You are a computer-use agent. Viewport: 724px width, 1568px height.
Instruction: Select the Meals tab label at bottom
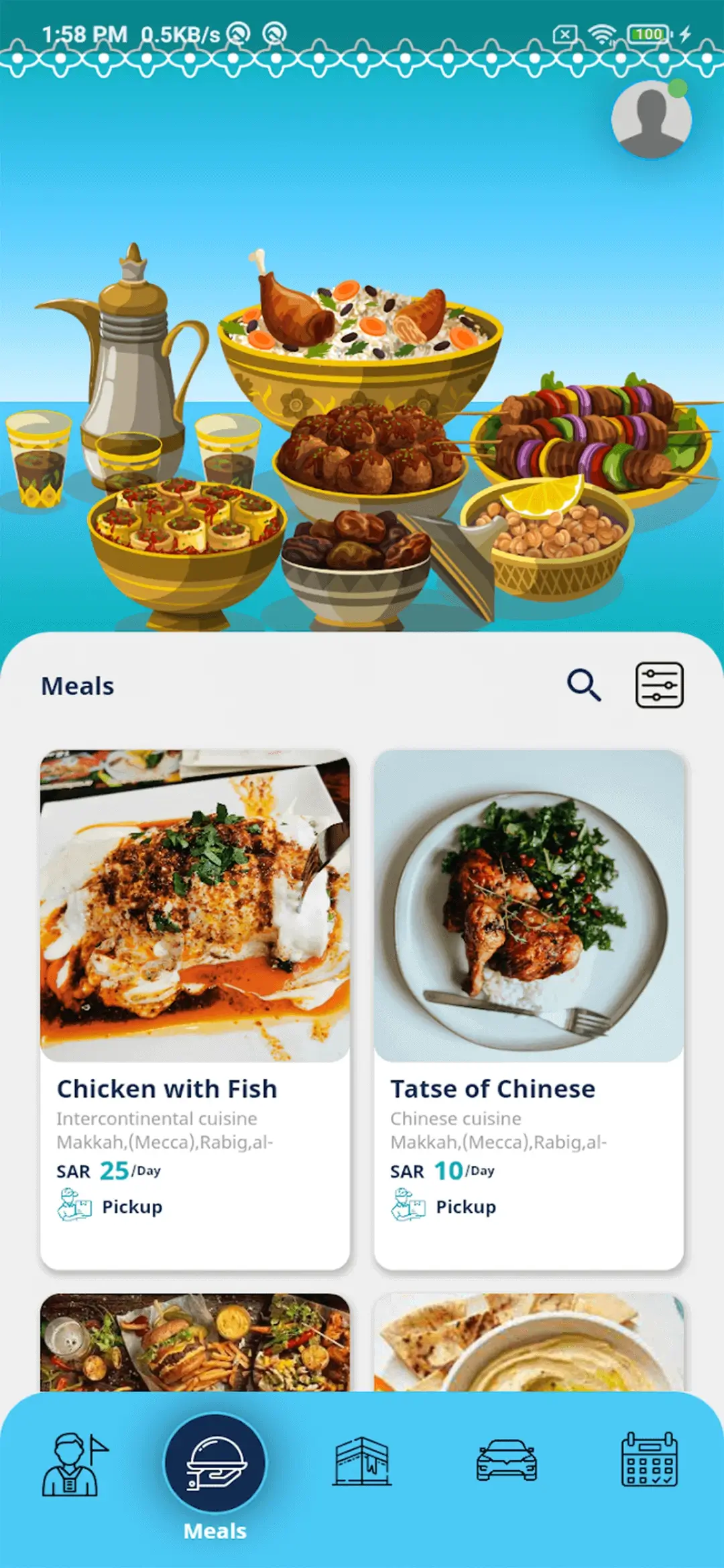click(213, 1530)
